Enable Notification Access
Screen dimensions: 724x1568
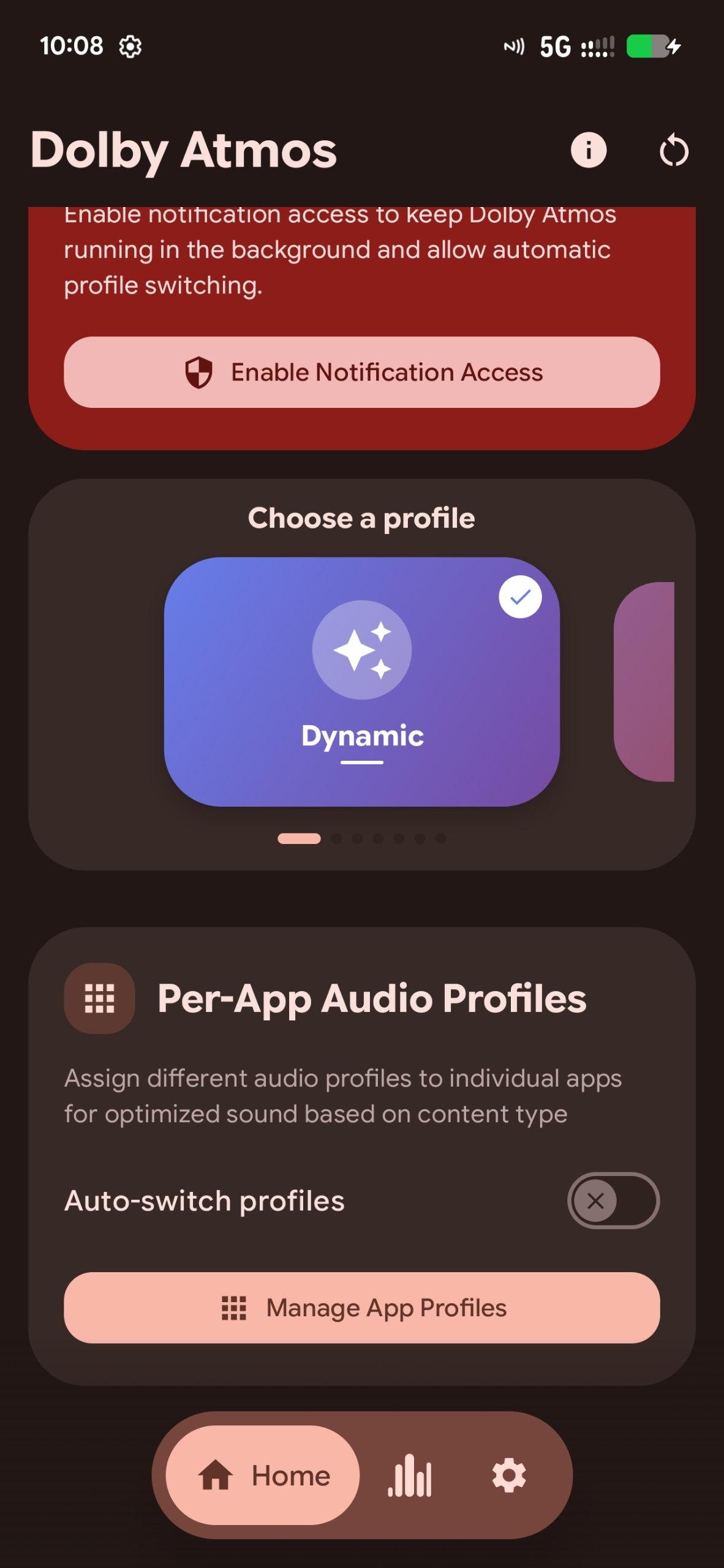coord(362,372)
